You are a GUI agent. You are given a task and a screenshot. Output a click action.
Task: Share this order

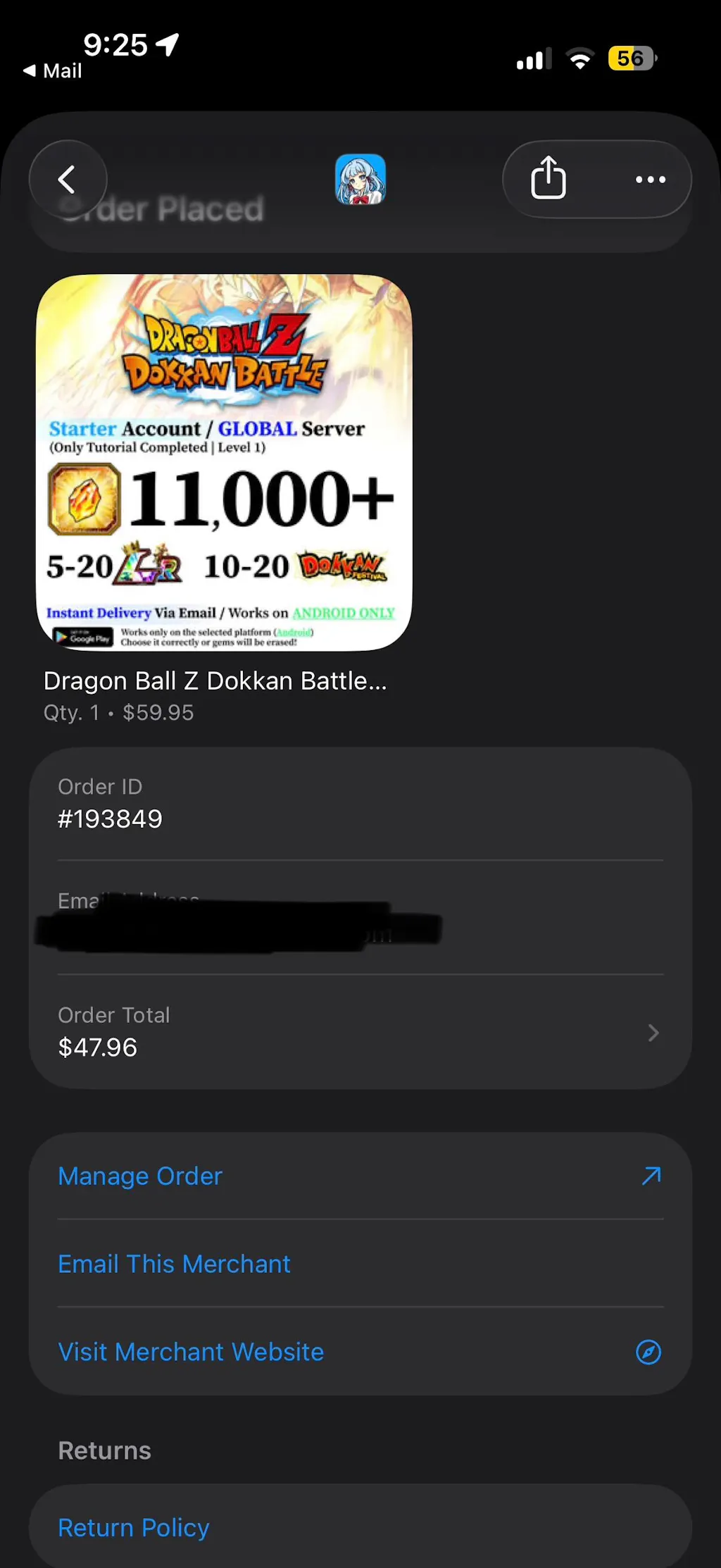click(x=548, y=179)
